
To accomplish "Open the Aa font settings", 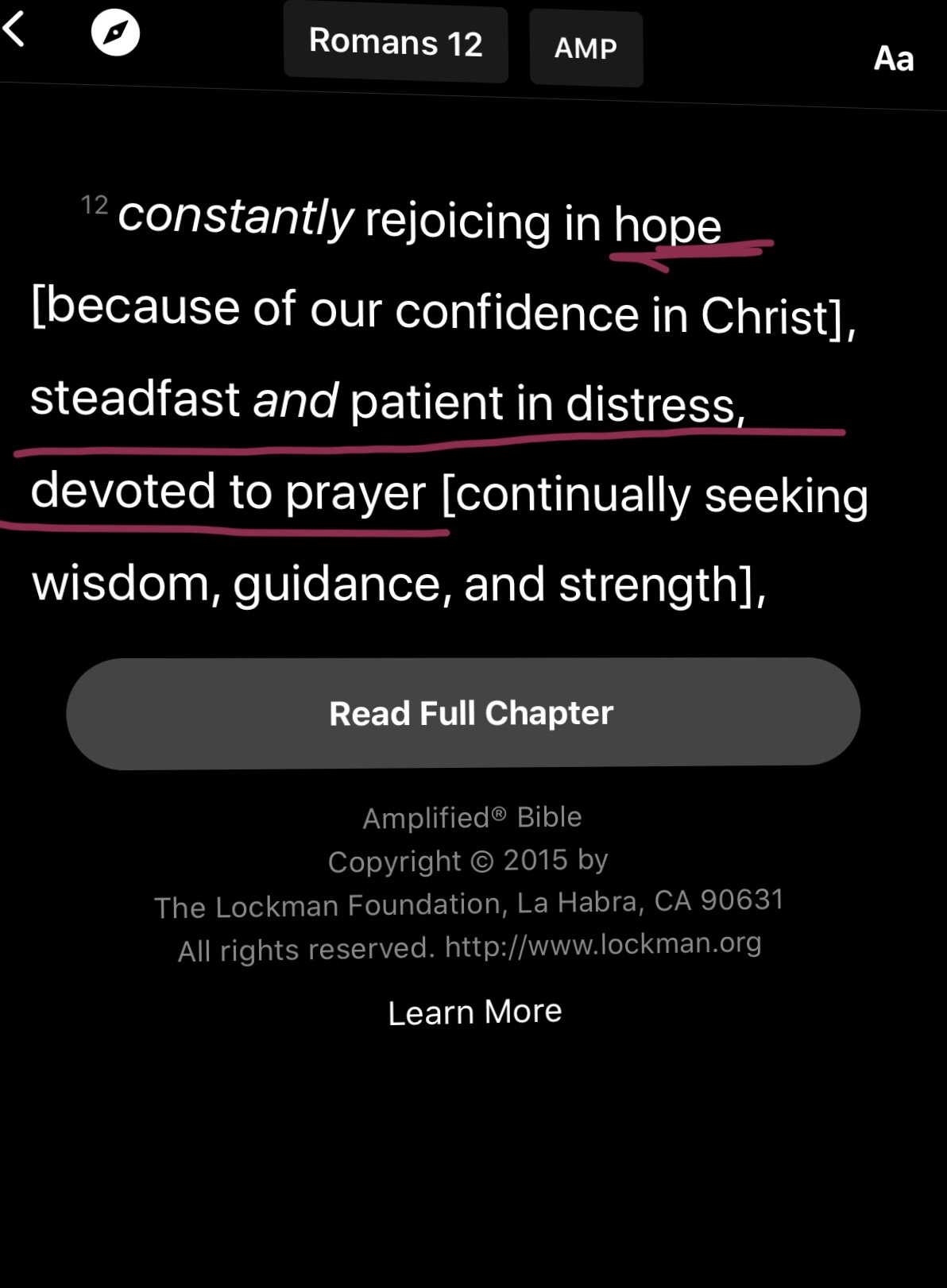I will 894,59.
